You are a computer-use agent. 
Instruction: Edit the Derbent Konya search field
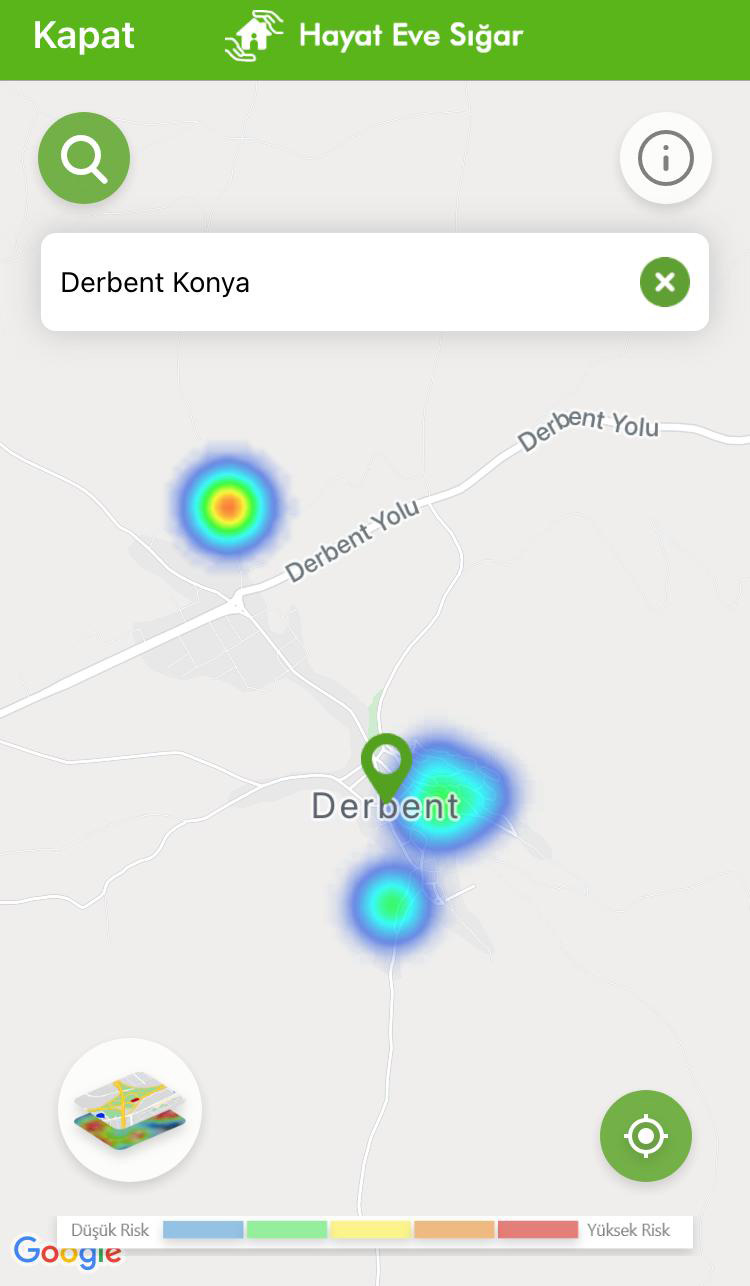pyautogui.click(x=330, y=282)
